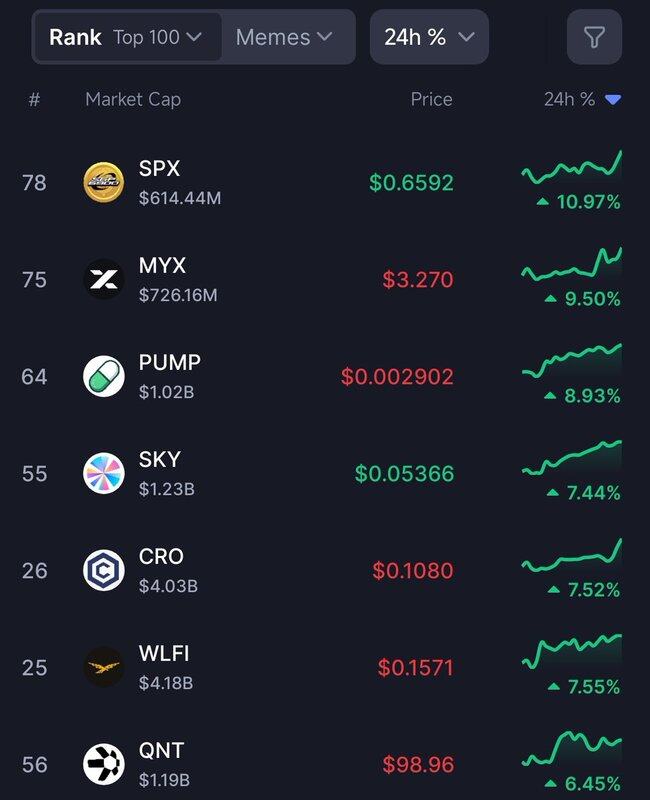
Task: Sort the list by Market Cap
Action: (133, 99)
